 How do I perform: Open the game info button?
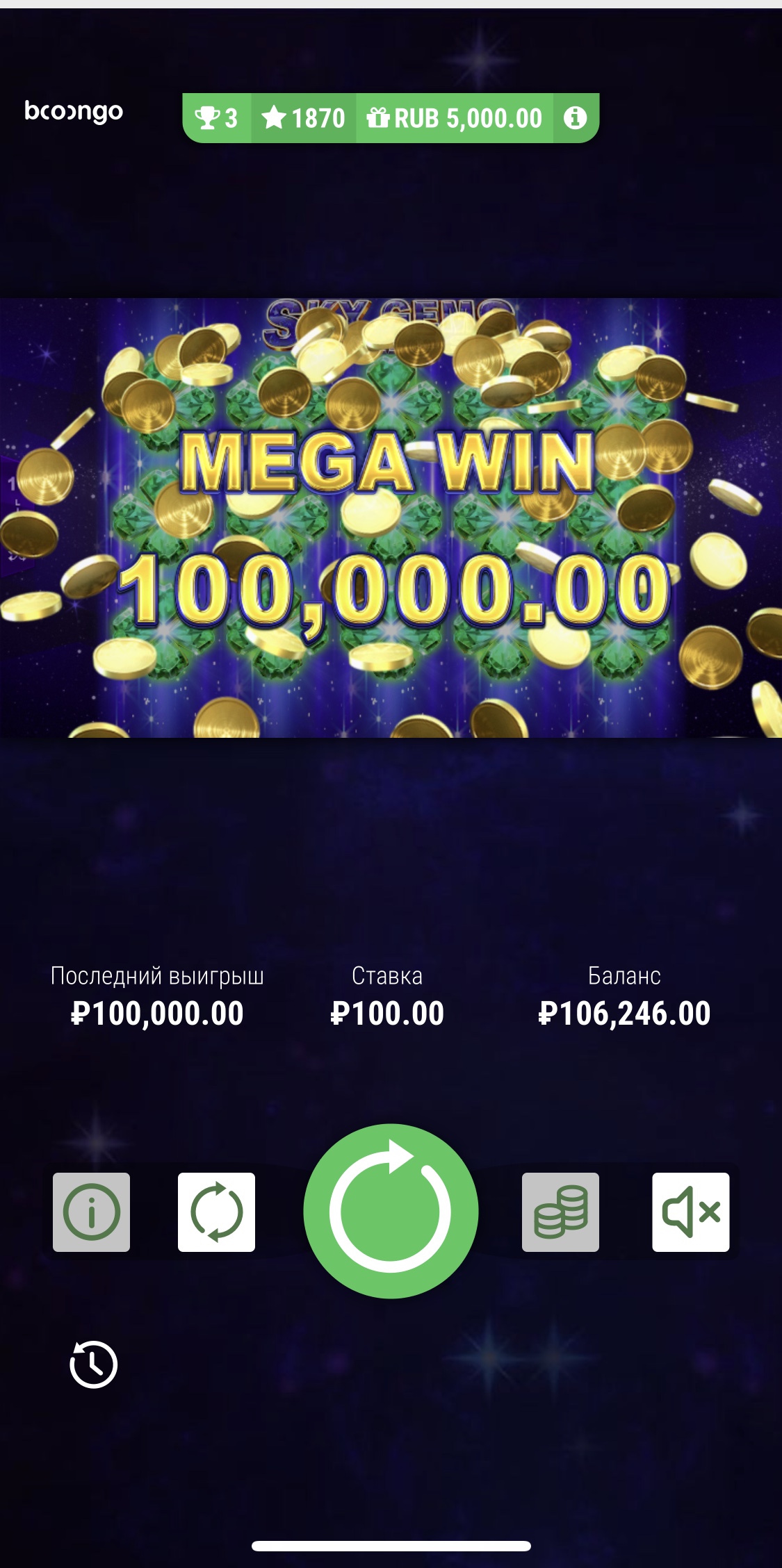[x=91, y=1212]
